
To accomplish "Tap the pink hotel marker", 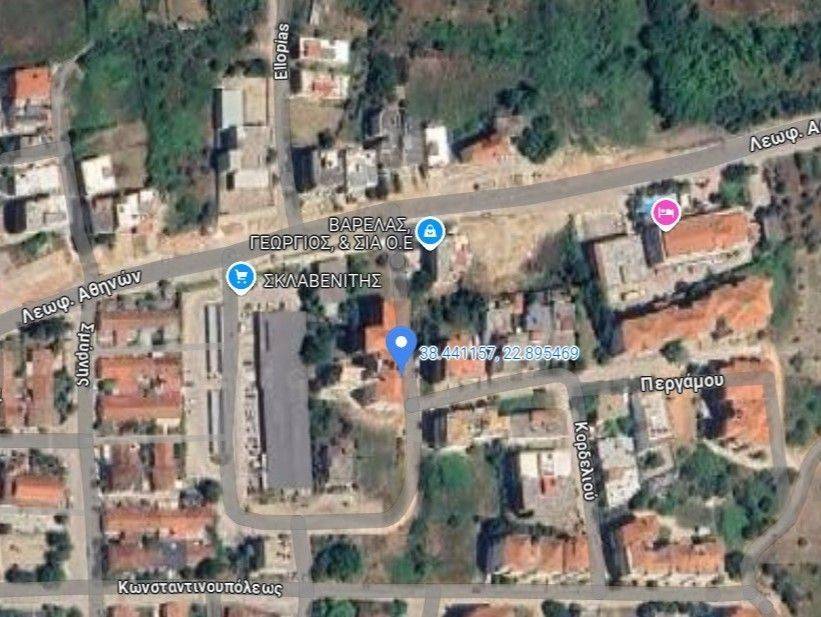I will (x=665, y=212).
